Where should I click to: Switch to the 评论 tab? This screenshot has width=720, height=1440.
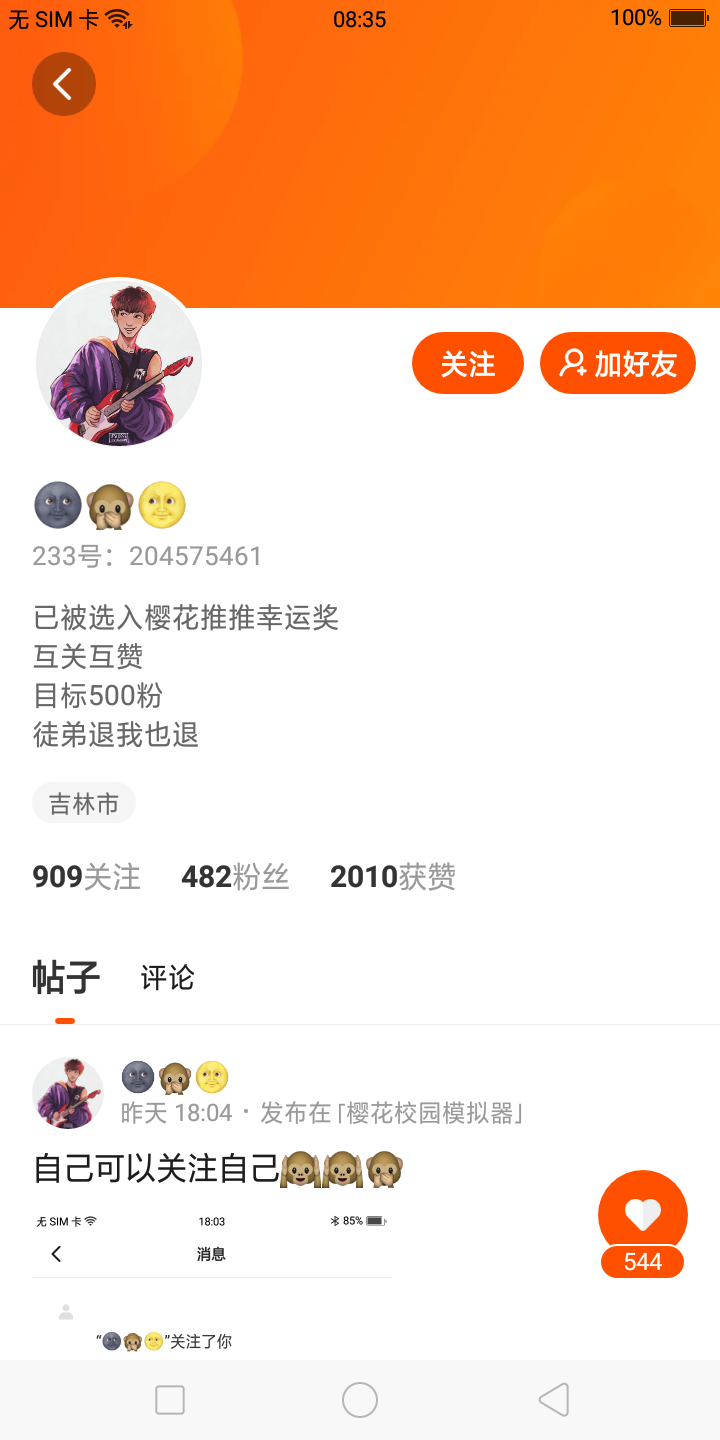click(x=167, y=978)
